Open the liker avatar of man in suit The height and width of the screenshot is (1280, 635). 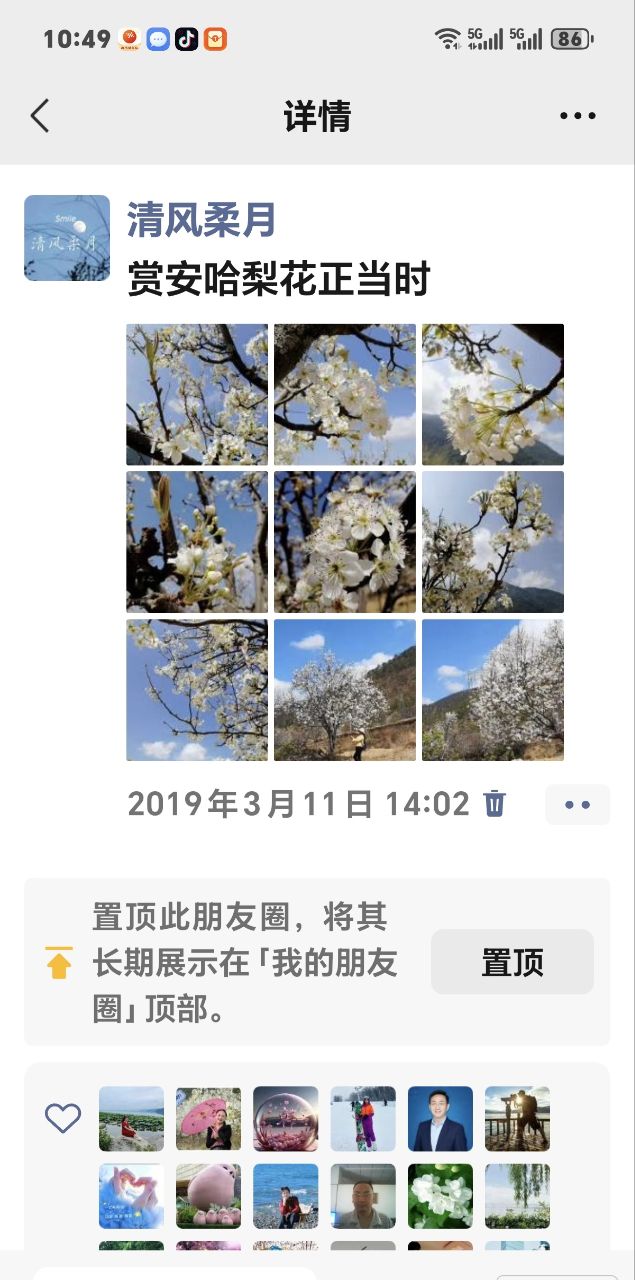click(x=440, y=1119)
